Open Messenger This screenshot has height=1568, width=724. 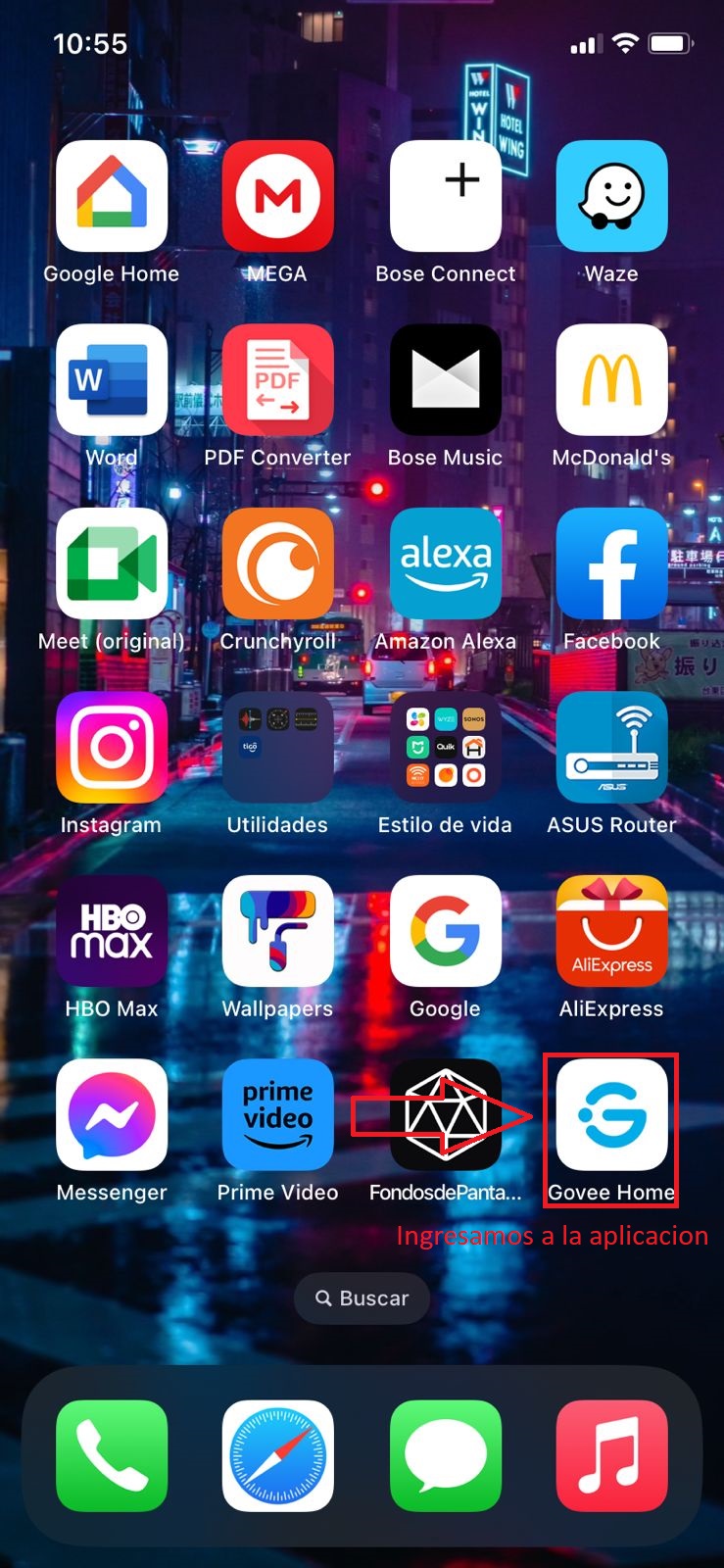pyautogui.click(x=112, y=1114)
